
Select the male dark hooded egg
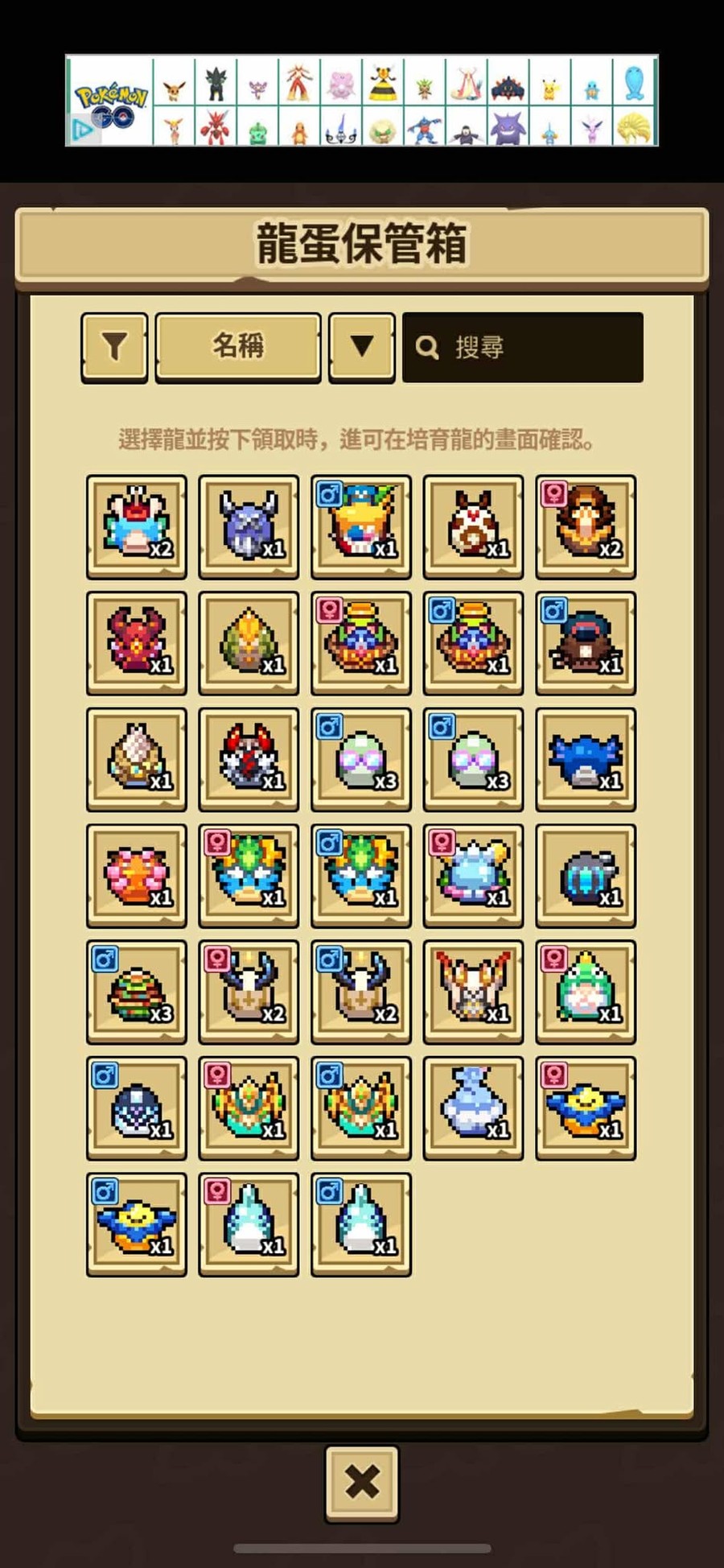[586, 642]
